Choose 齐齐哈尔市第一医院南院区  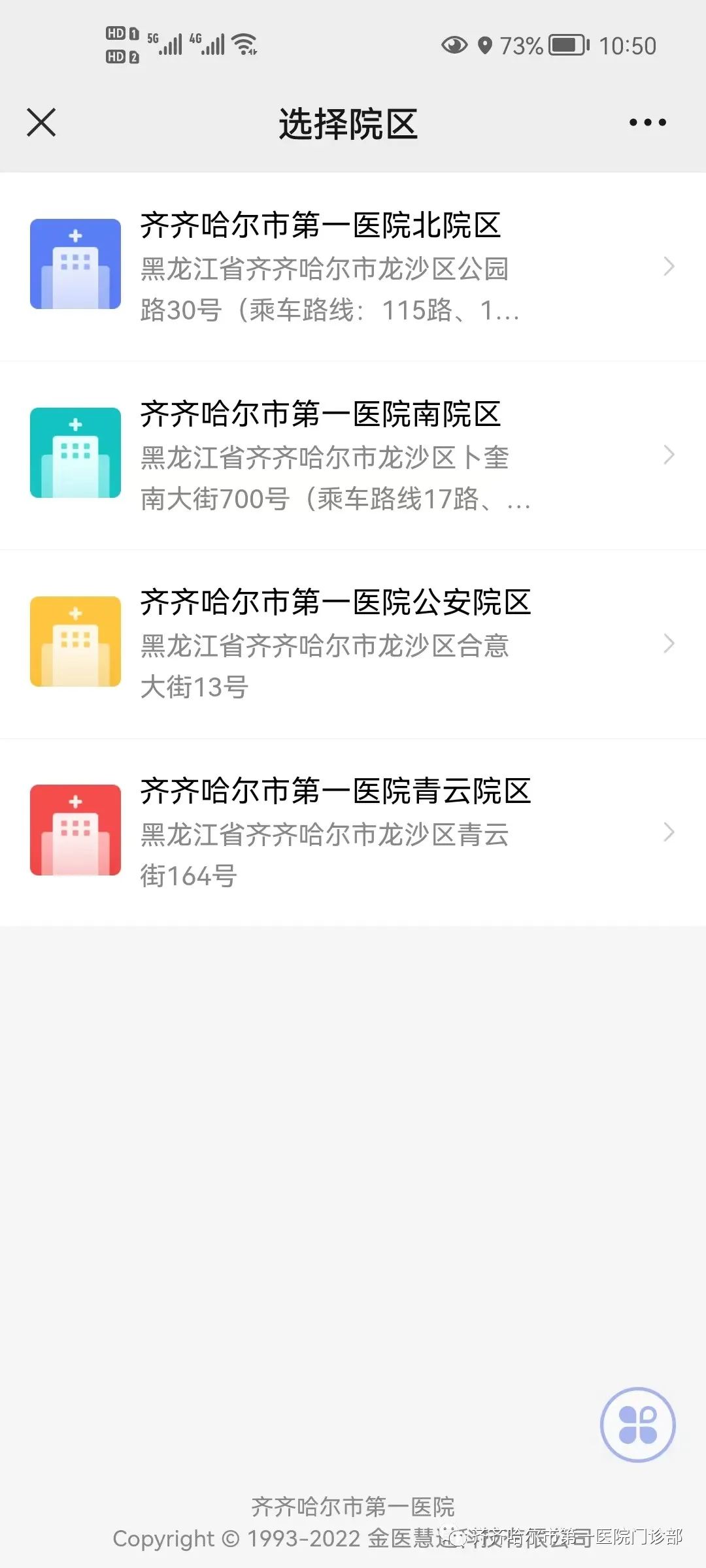pos(353,455)
